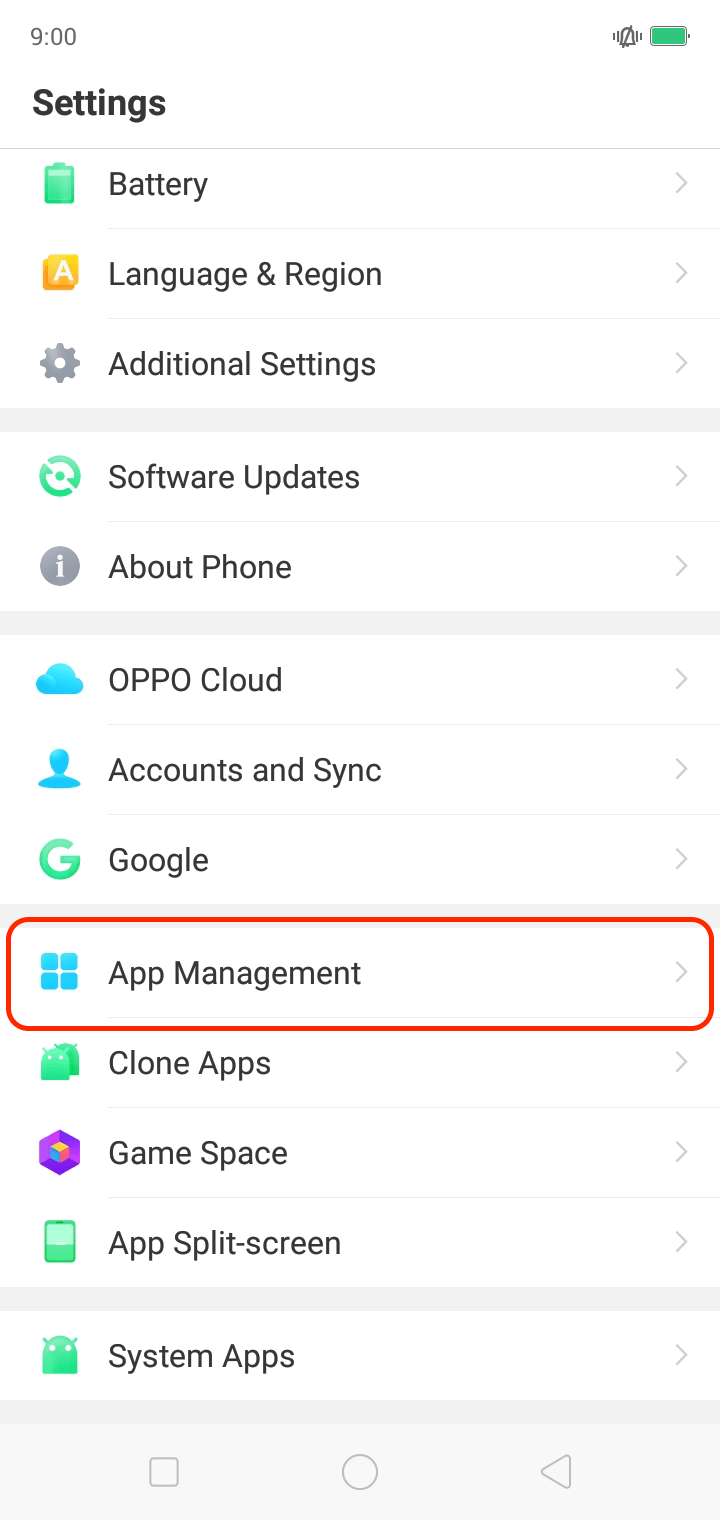Go to Additional Settings

click(360, 364)
